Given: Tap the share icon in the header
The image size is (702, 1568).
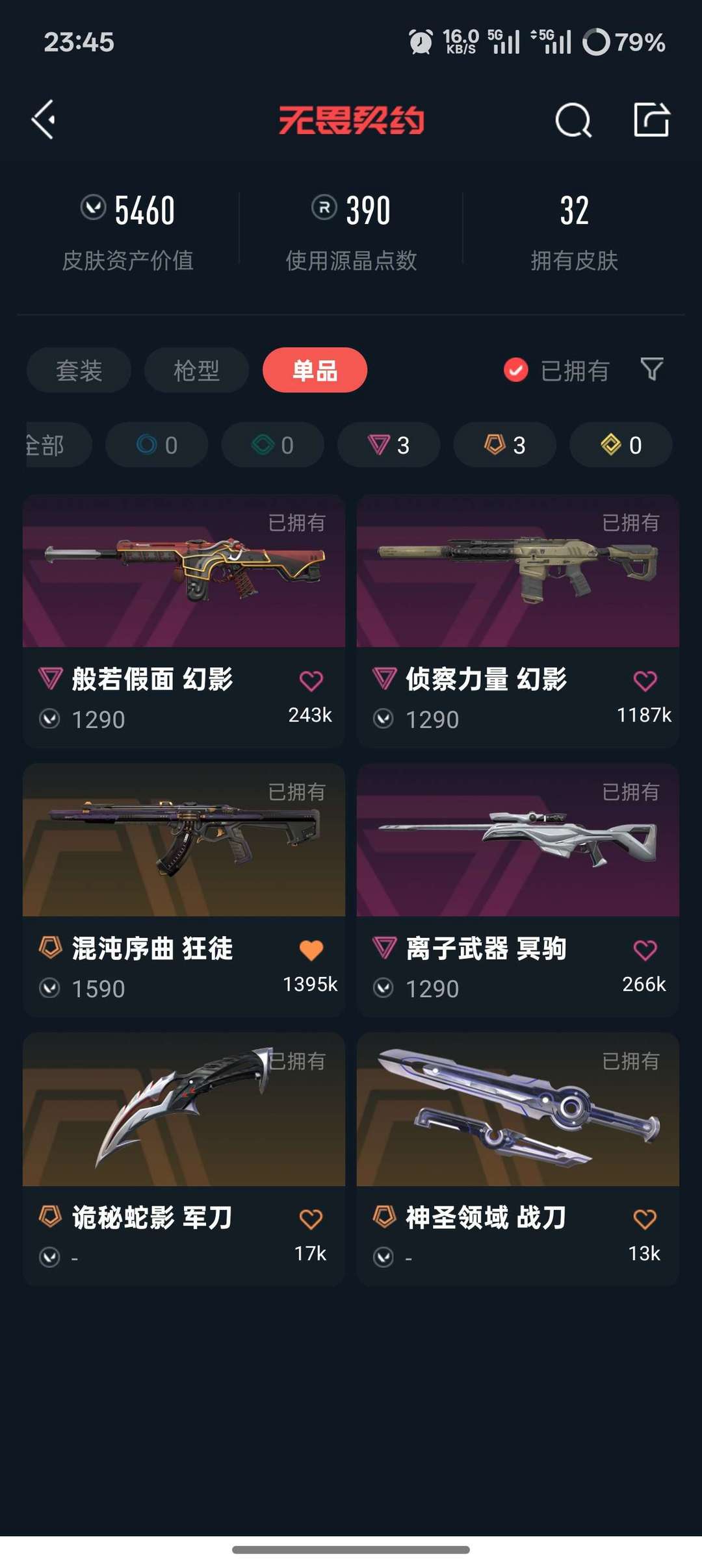Looking at the screenshot, I should point(651,120).
